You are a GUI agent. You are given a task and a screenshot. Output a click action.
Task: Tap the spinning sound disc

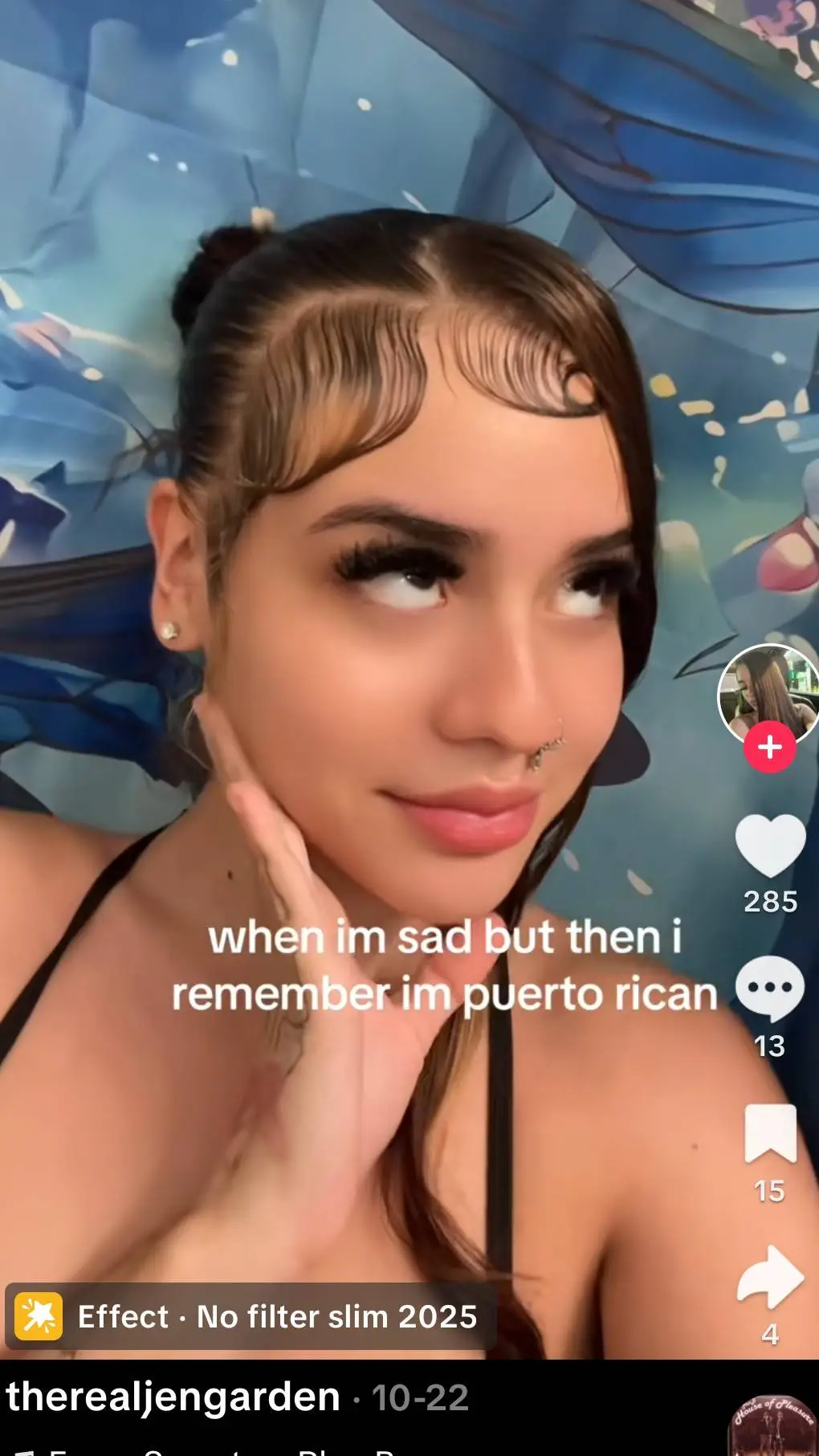click(x=772, y=1429)
